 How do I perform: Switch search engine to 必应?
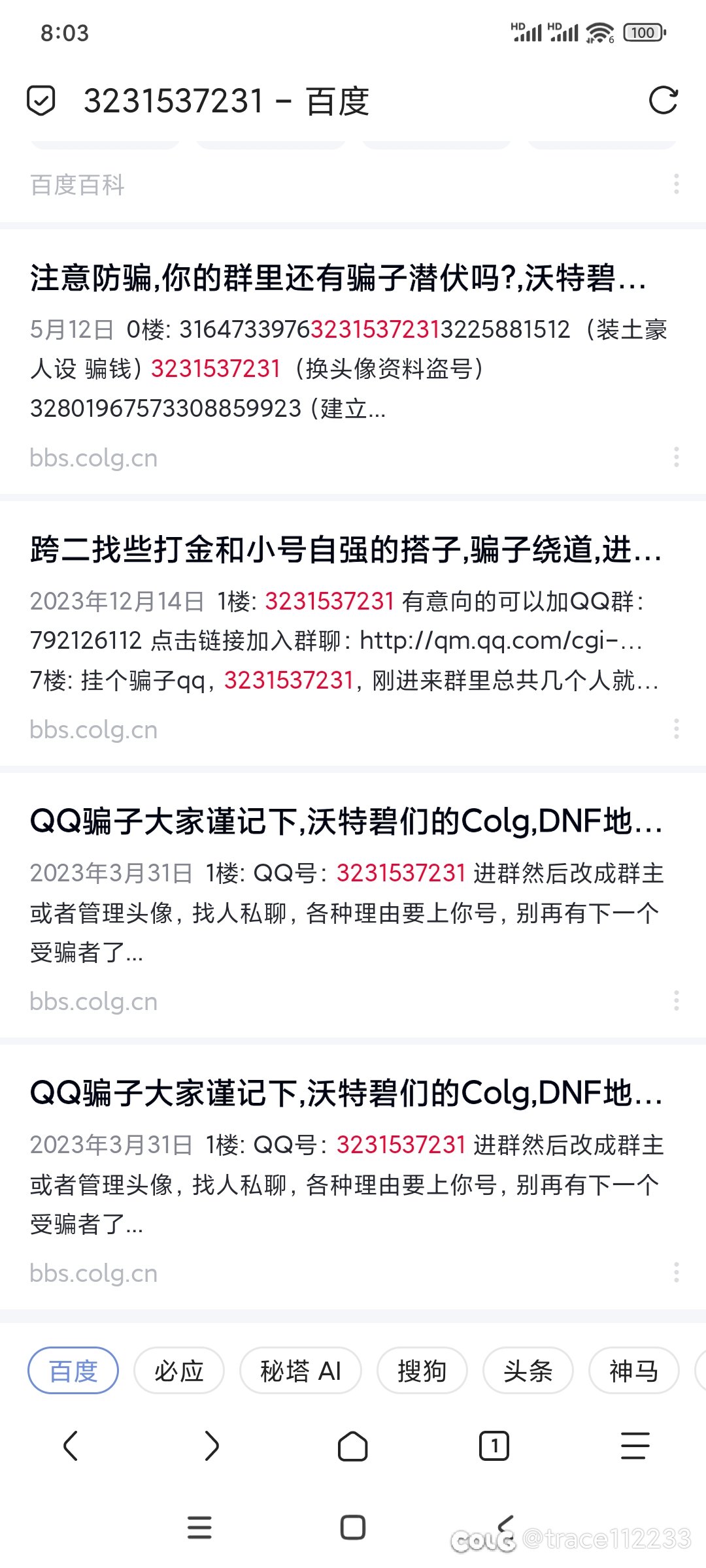179,1370
